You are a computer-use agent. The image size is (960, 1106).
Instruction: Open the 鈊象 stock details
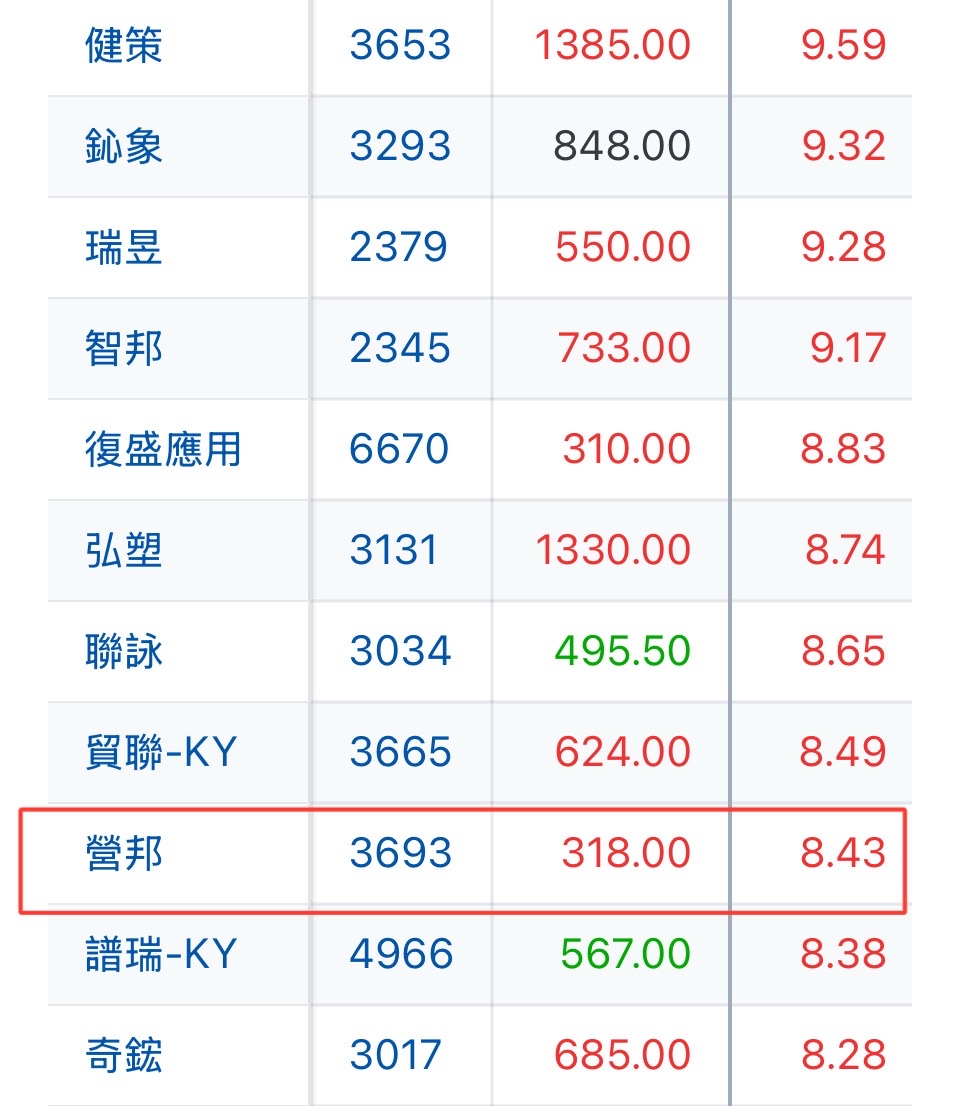124,146
